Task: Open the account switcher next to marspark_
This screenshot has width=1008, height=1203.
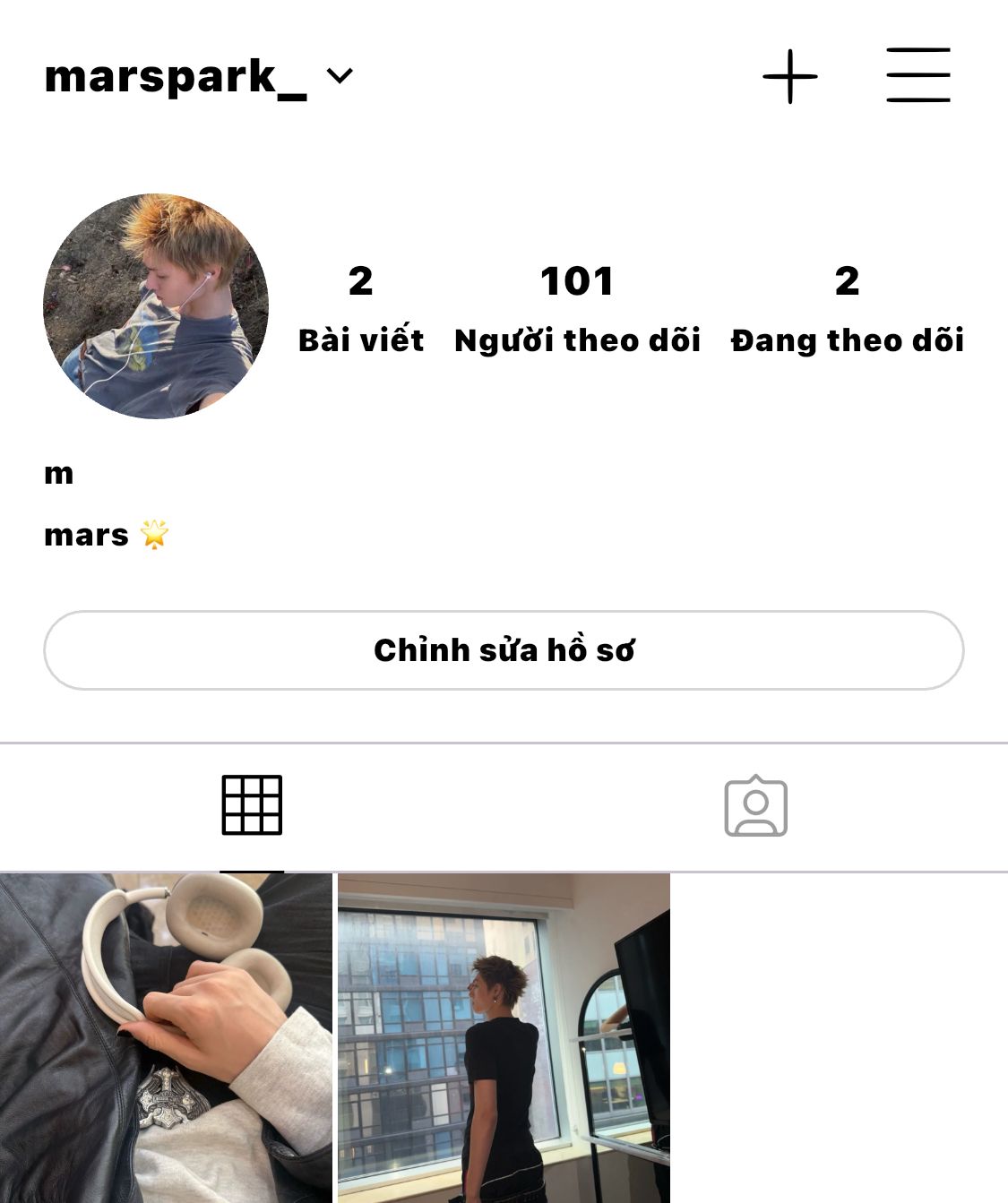Action: [340, 76]
